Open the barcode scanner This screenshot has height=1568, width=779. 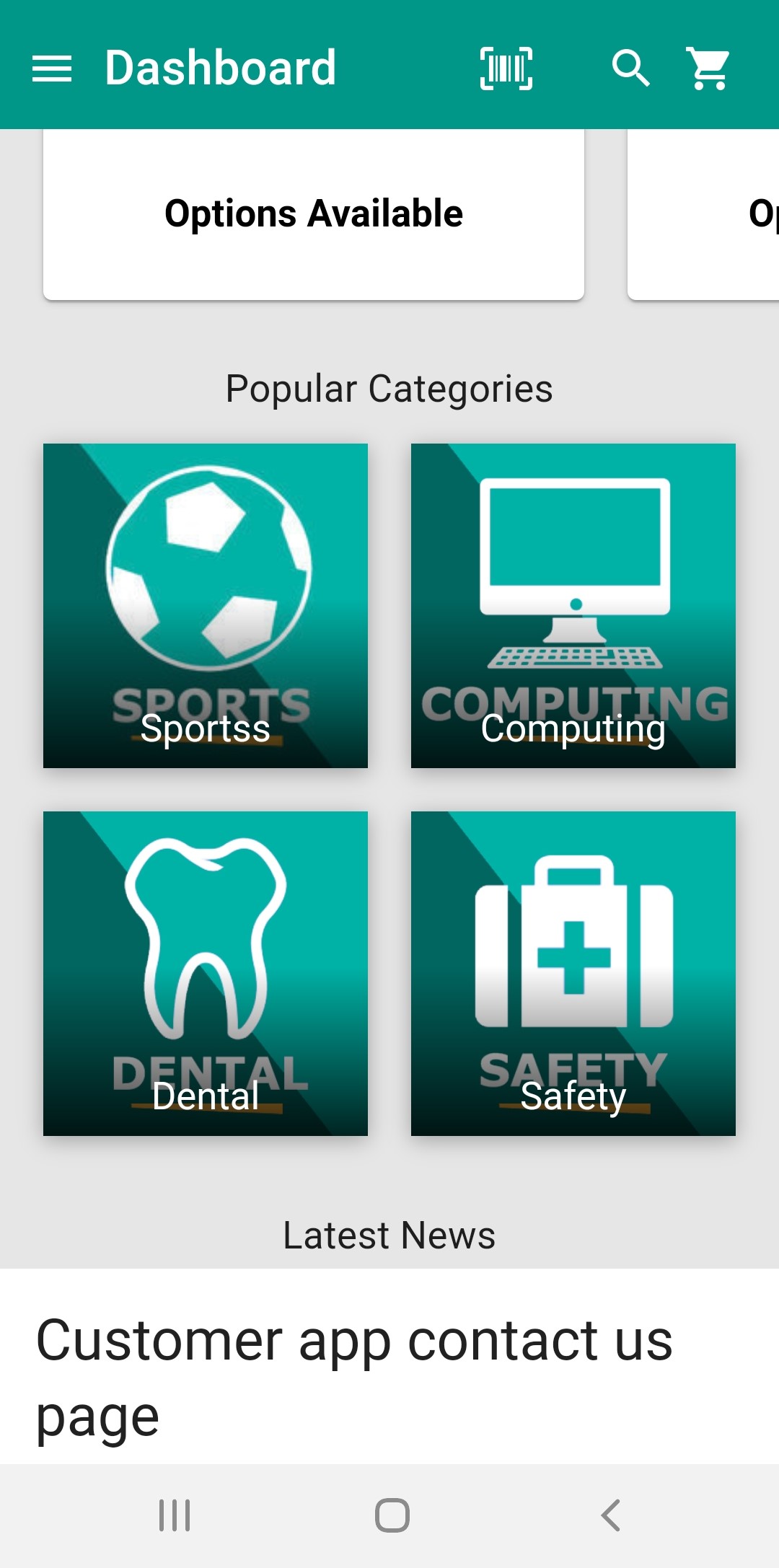tap(506, 69)
